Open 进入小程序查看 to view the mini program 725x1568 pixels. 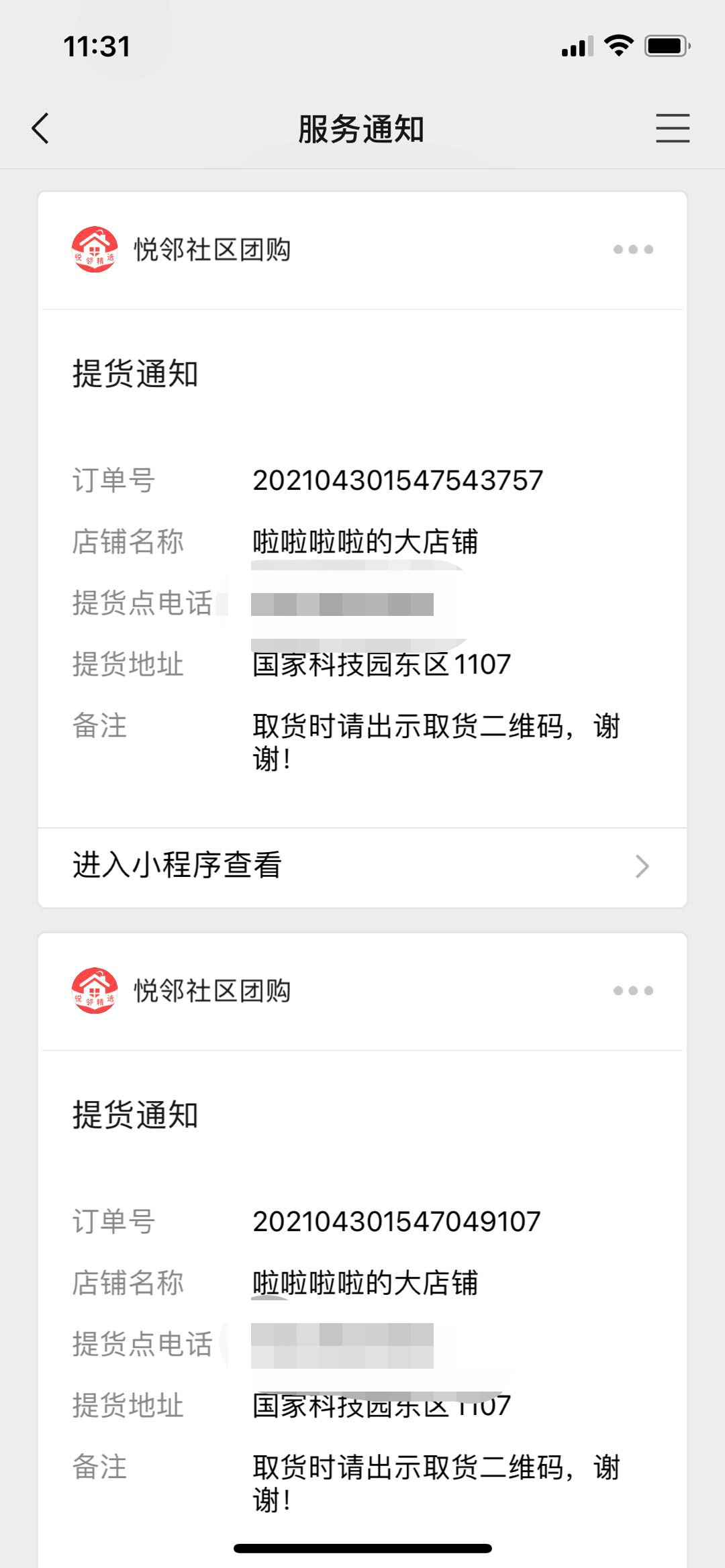pyautogui.click(x=362, y=867)
